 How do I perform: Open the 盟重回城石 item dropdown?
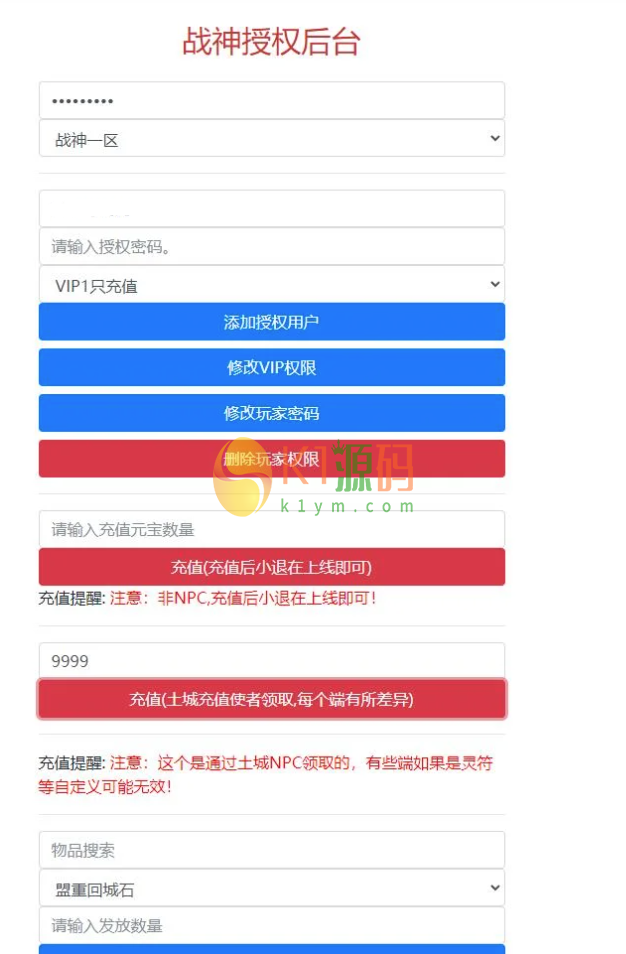pyautogui.click(x=271, y=888)
